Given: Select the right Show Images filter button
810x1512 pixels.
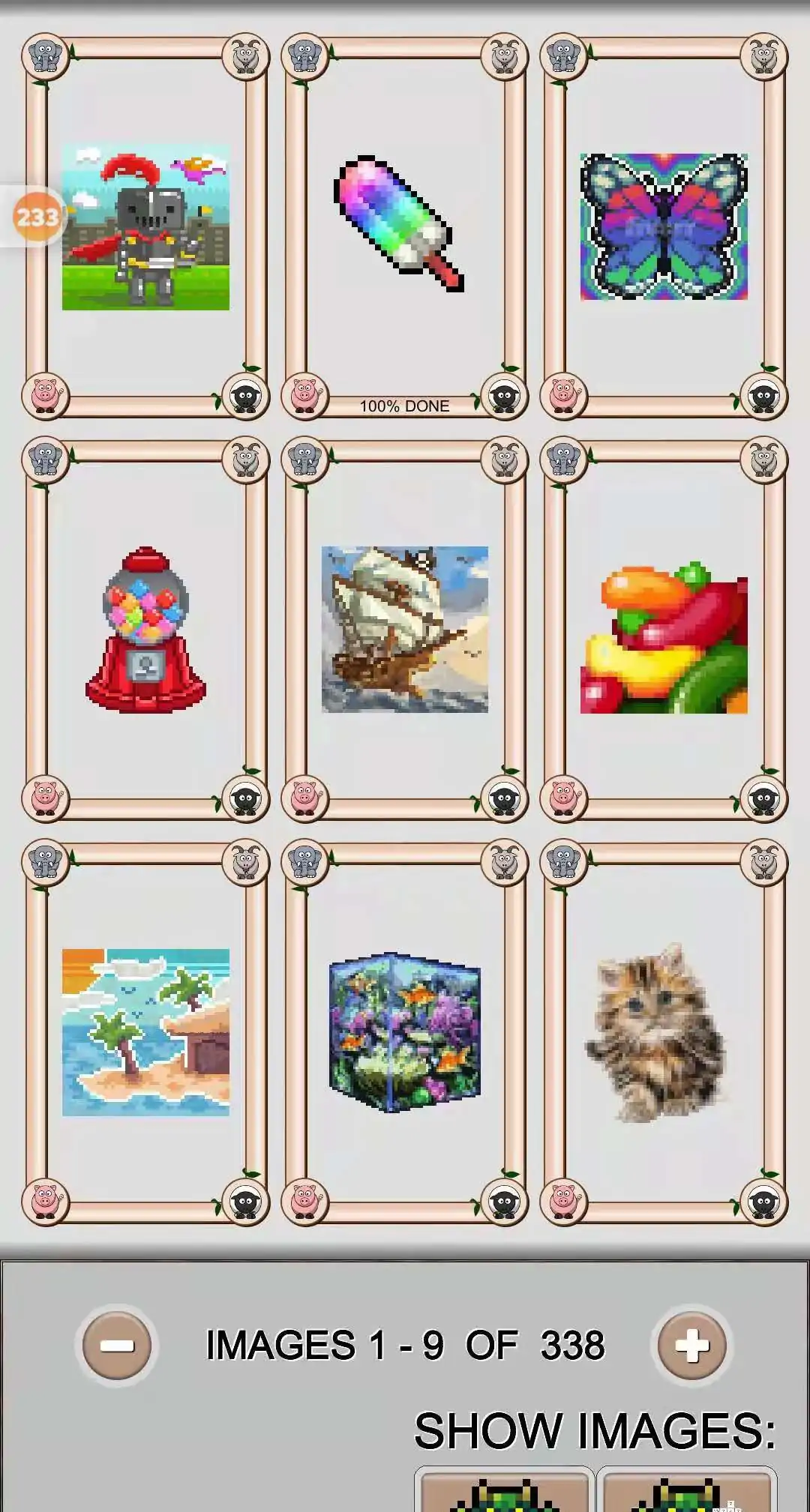Looking at the screenshot, I should (x=686, y=1492).
